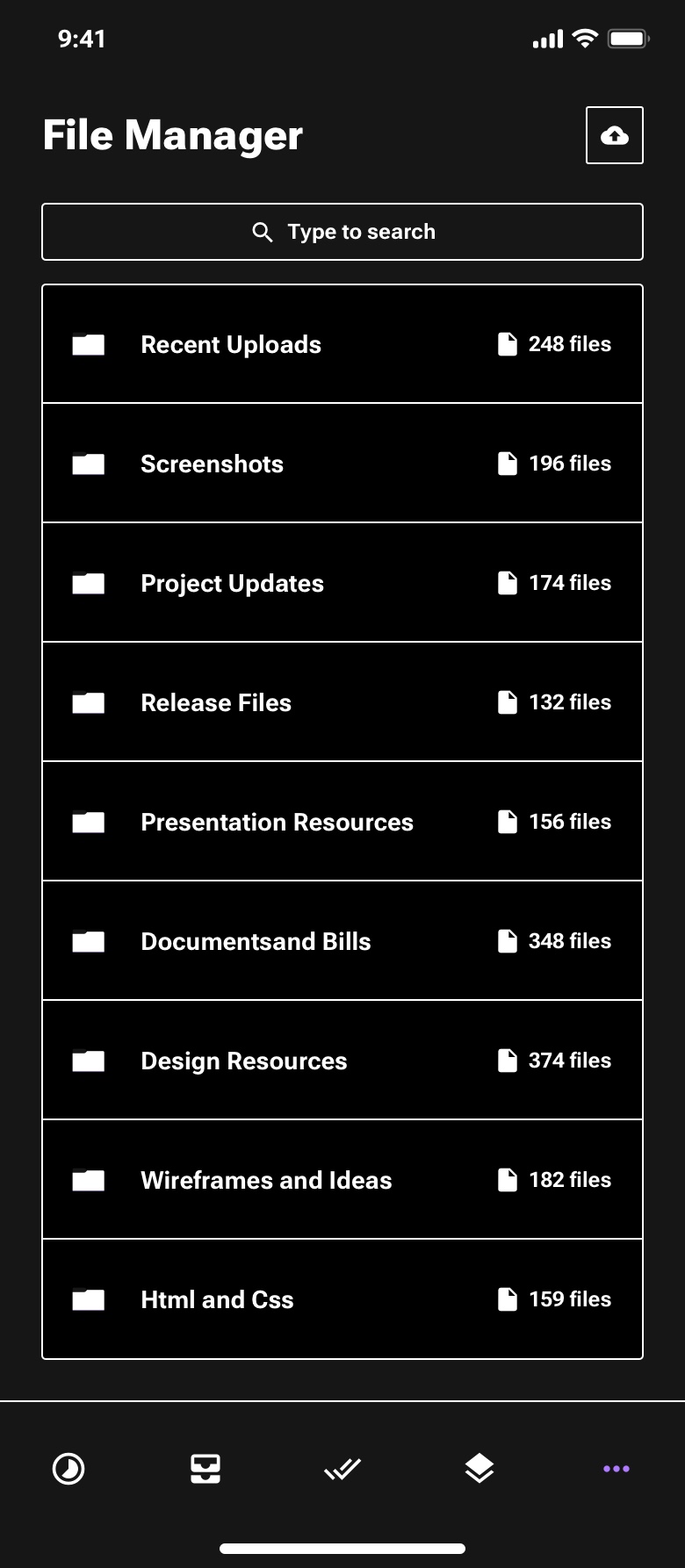Select the three-dots more tab
Image resolution: width=685 pixels, height=1568 pixels.
click(616, 1468)
